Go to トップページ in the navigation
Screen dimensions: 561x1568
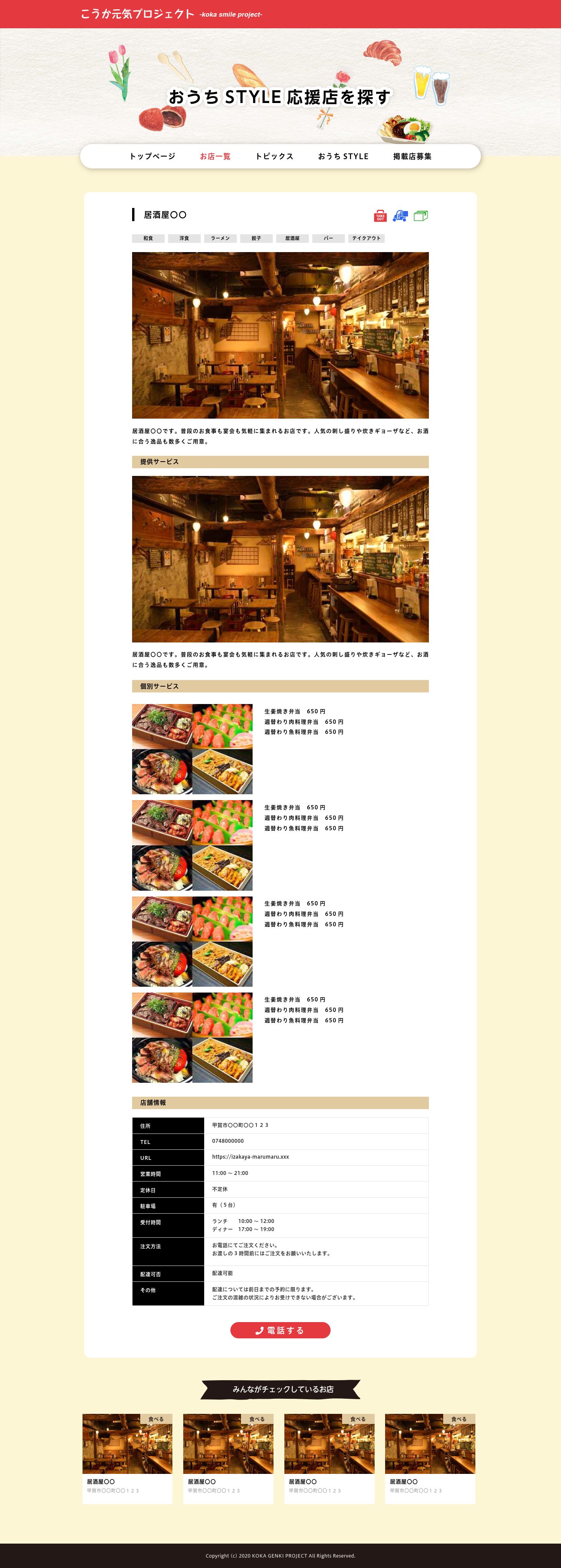[152, 156]
